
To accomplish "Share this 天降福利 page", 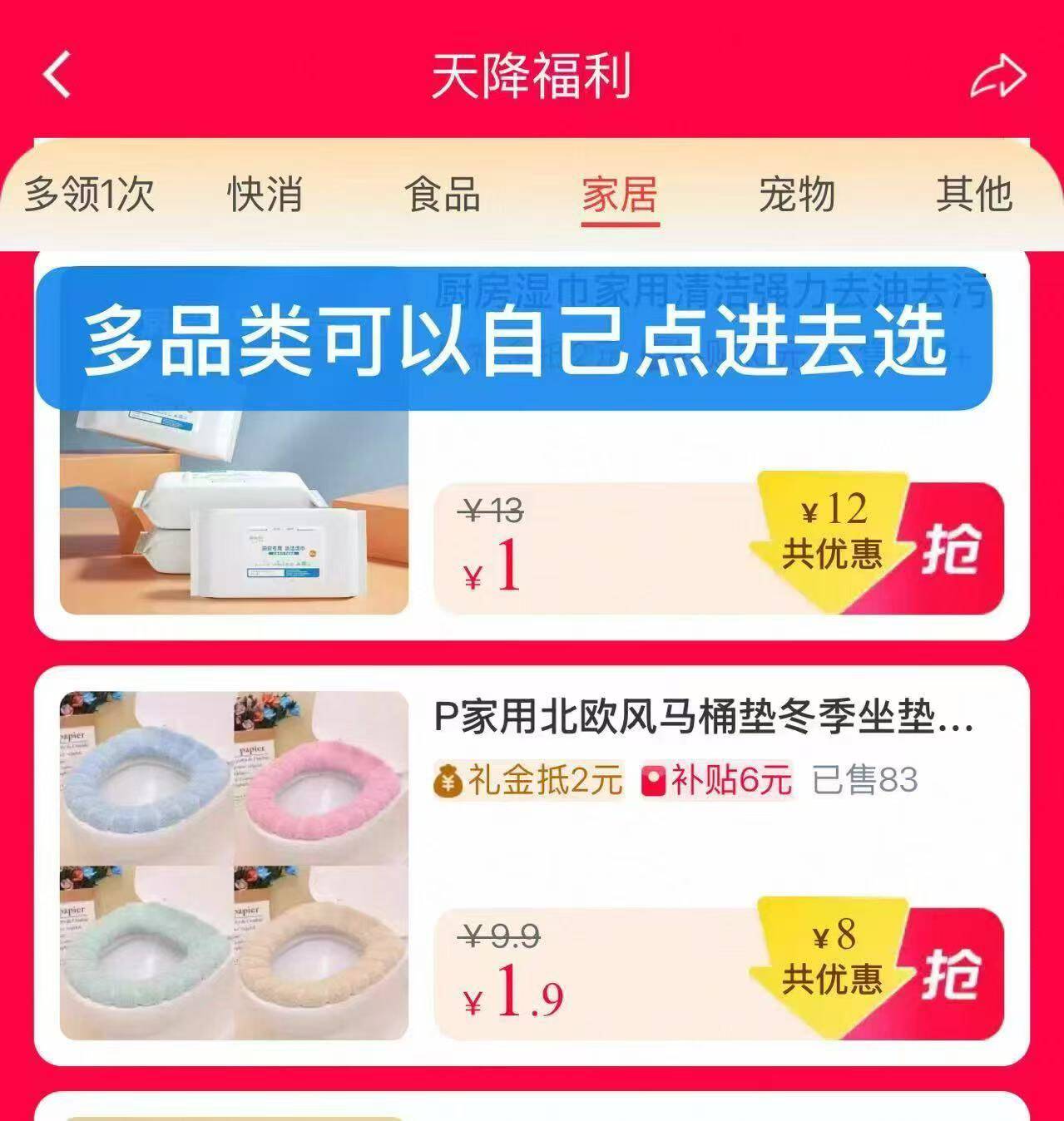I will [997, 77].
